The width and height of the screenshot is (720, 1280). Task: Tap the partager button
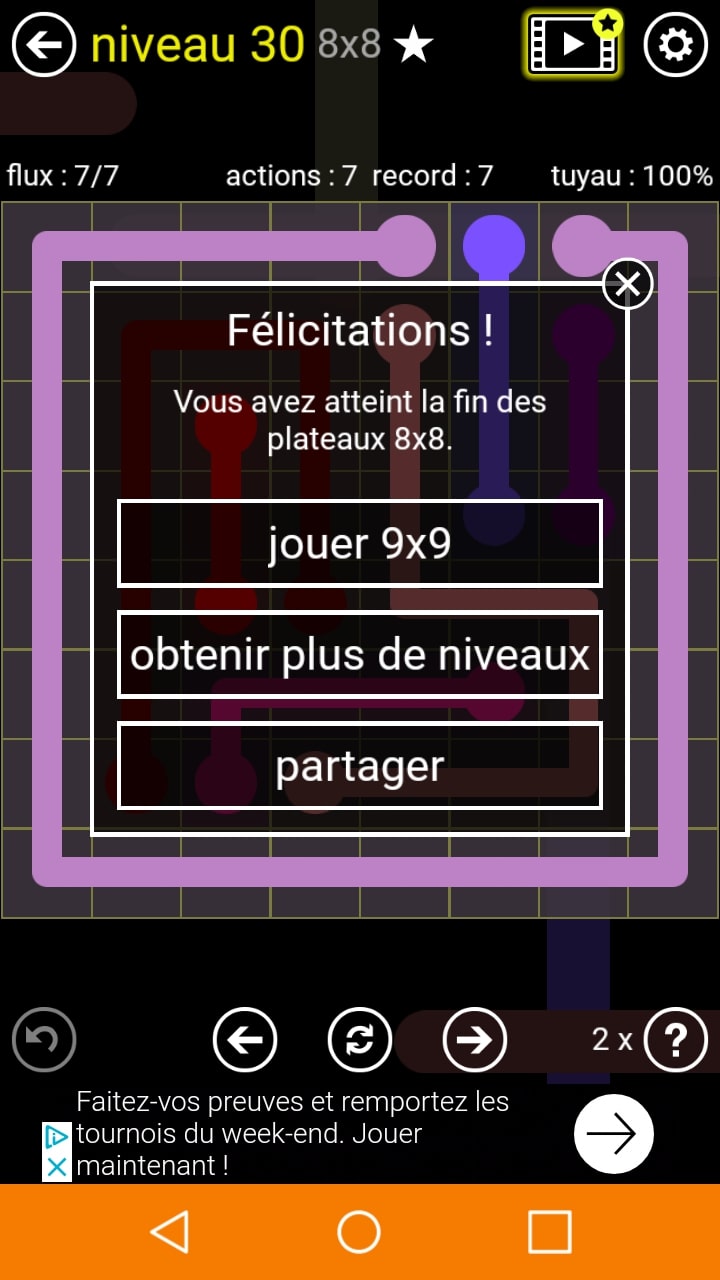point(360,765)
